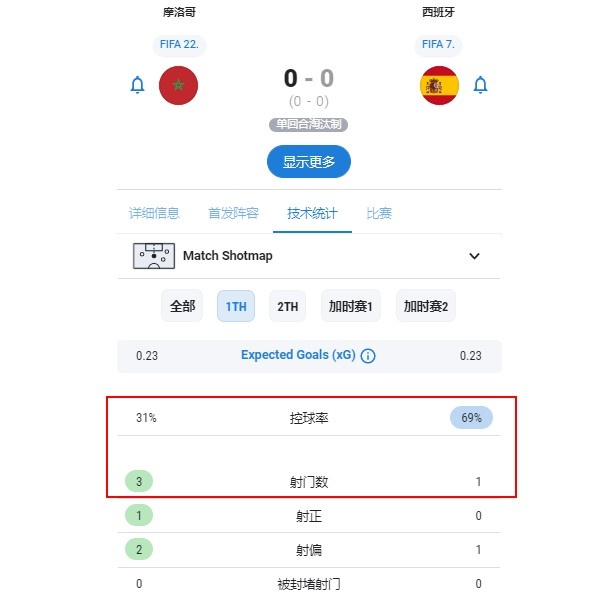
Task: Go to the 比赛 tab
Action: click(x=379, y=213)
